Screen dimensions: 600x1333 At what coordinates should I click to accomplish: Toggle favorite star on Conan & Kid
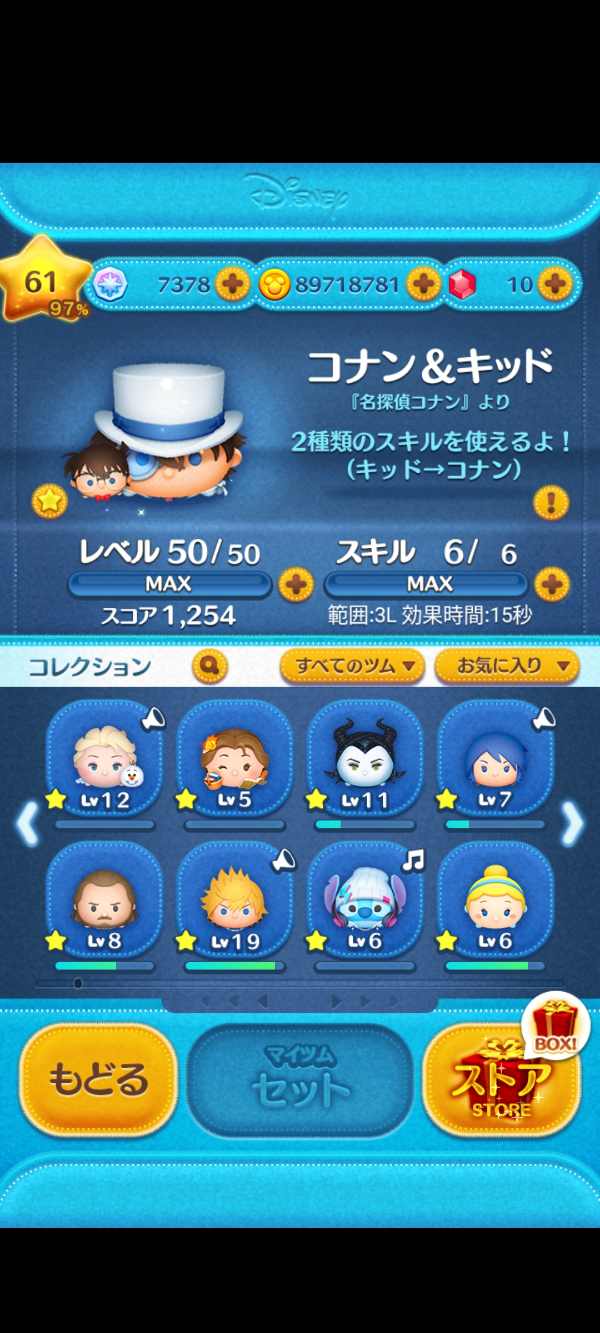[x=49, y=501]
